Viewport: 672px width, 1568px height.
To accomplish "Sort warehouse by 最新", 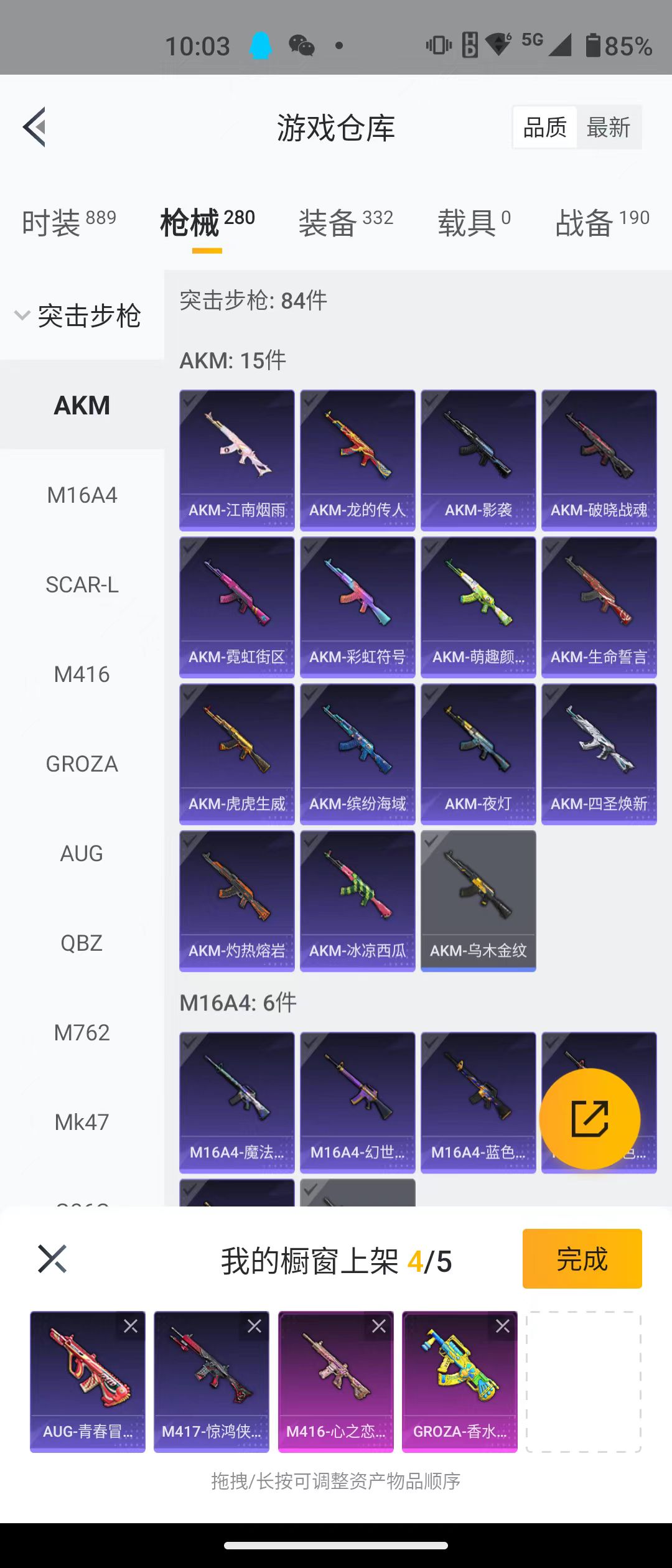I will pos(608,128).
